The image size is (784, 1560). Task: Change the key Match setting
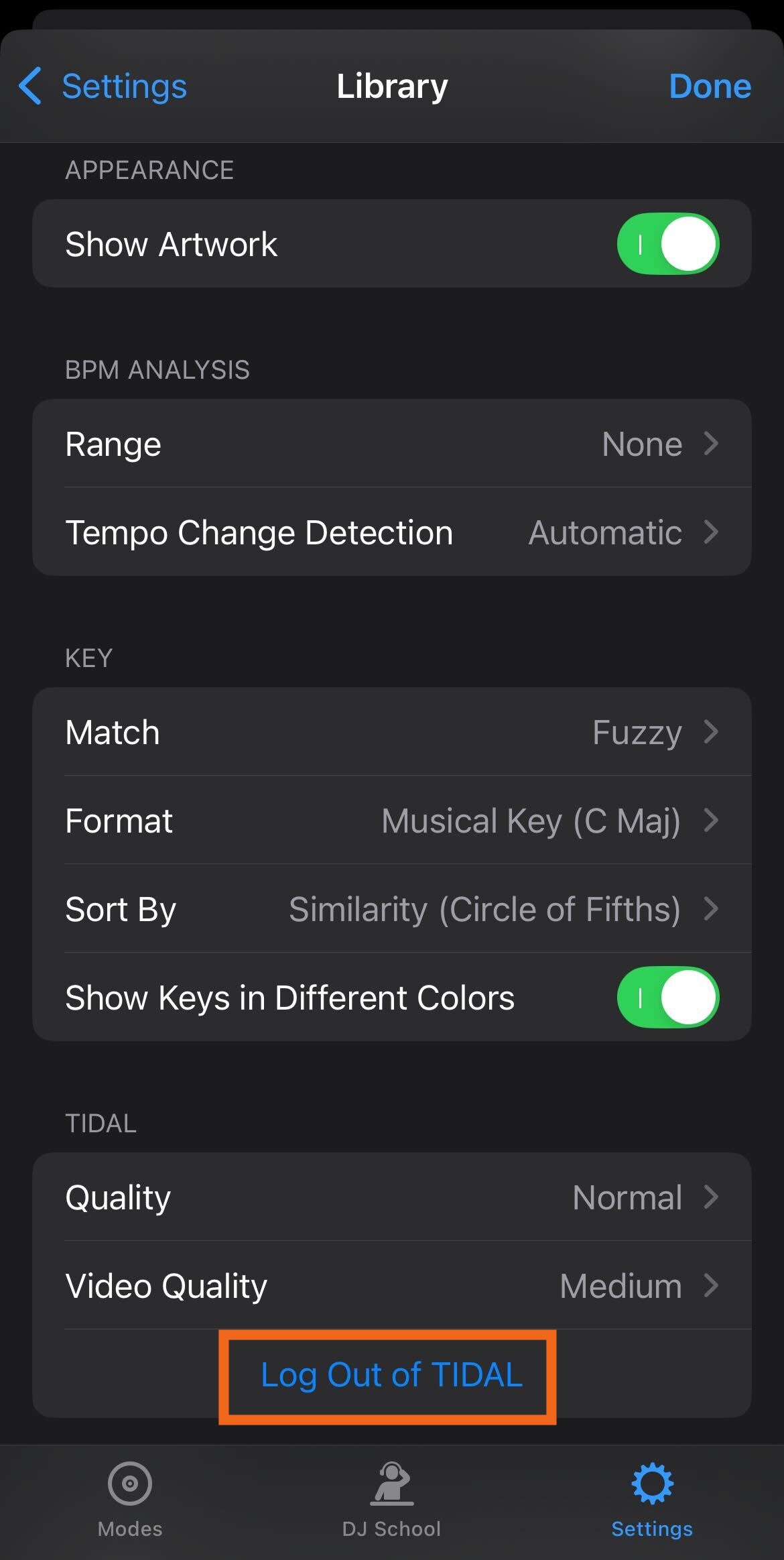point(391,732)
